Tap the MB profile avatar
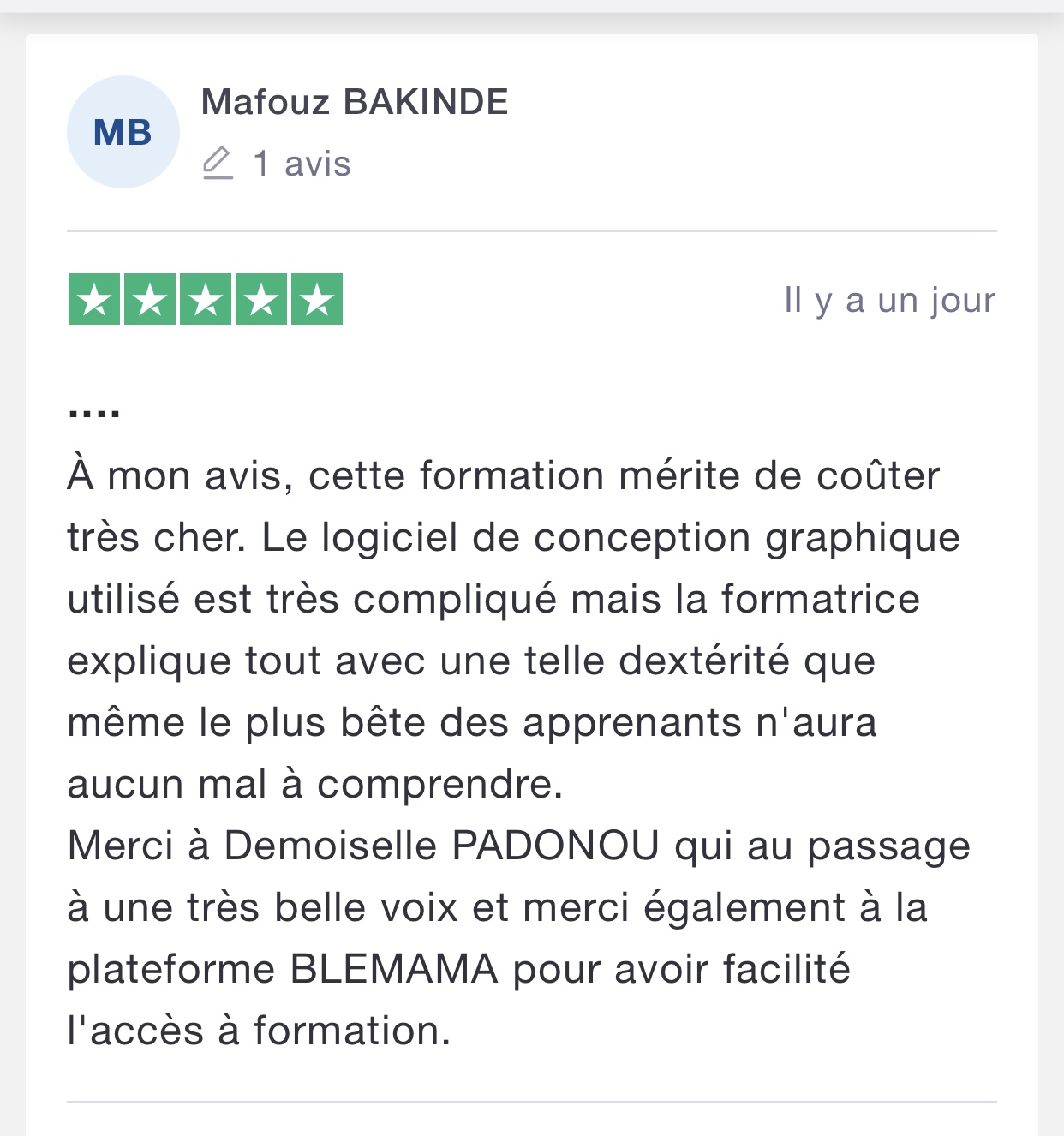The height and width of the screenshot is (1136, 1064). (123, 133)
